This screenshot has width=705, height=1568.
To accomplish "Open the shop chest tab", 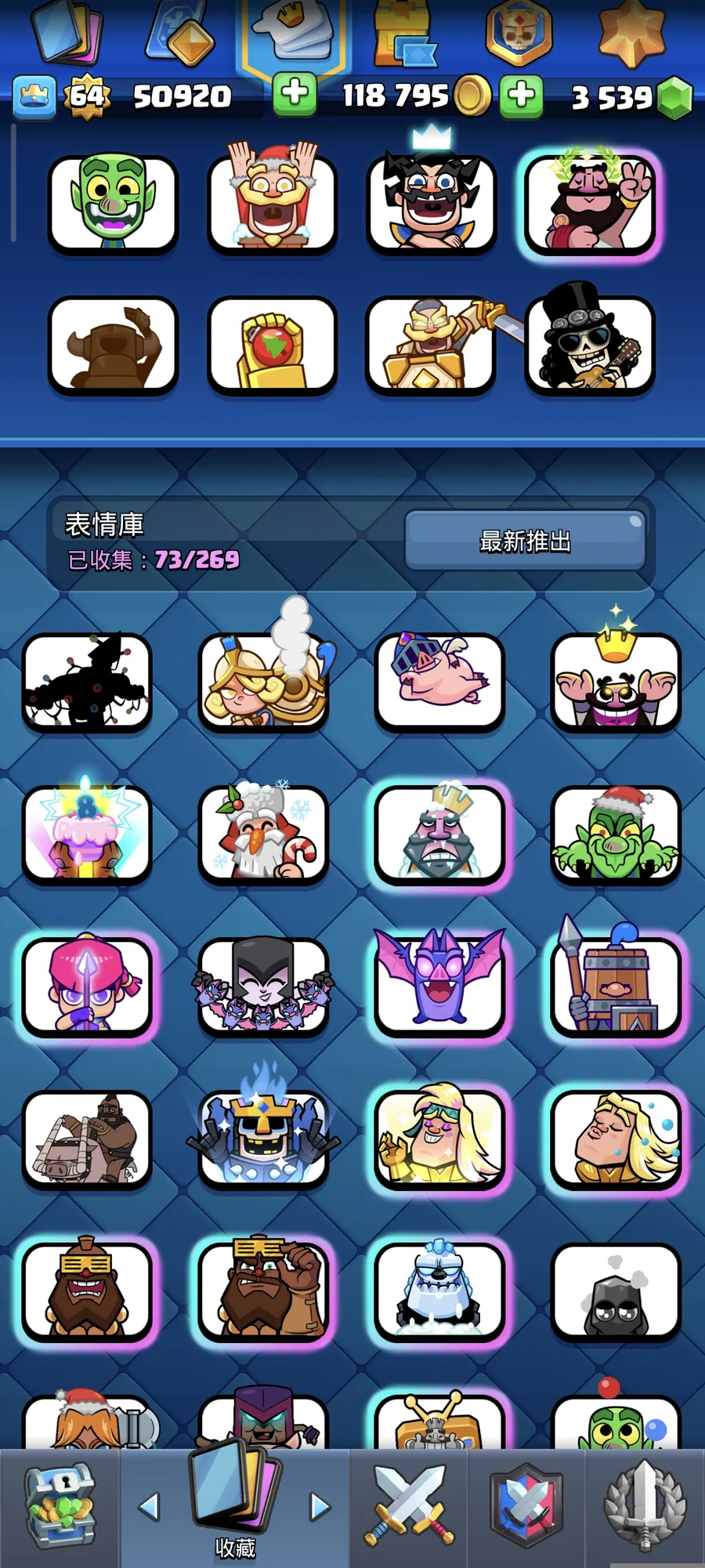I will 60,1507.
